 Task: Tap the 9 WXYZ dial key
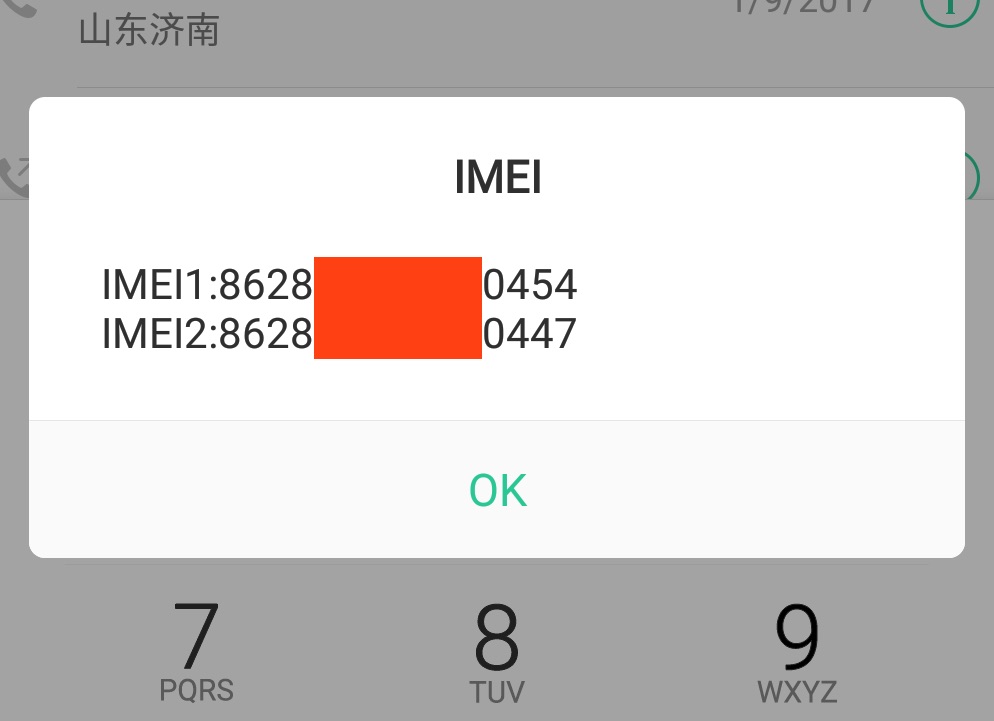(x=797, y=649)
